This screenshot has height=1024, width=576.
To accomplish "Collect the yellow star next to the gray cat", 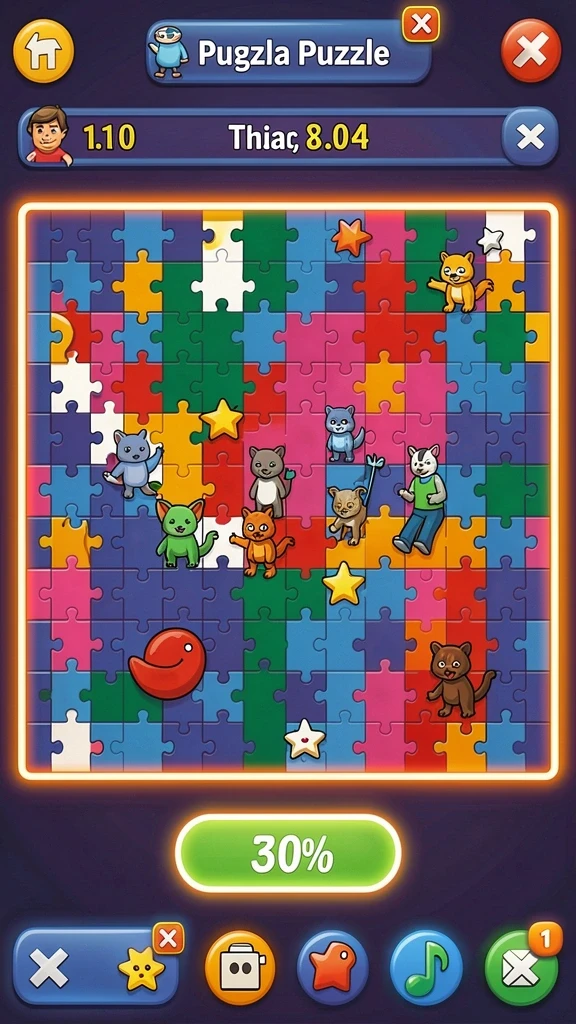I will pyautogui.click(x=221, y=419).
